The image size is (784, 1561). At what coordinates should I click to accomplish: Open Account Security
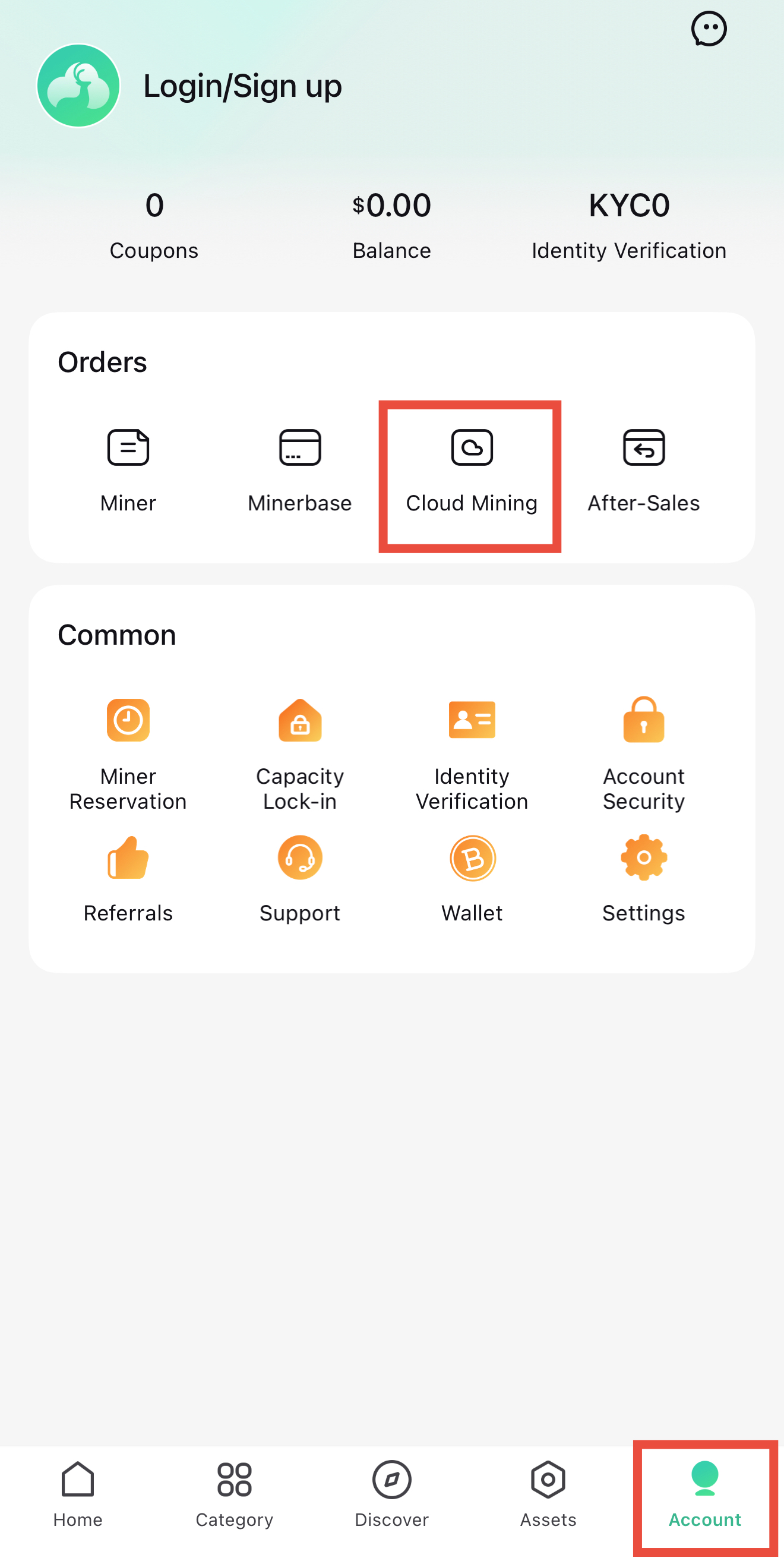tap(643, 755)
